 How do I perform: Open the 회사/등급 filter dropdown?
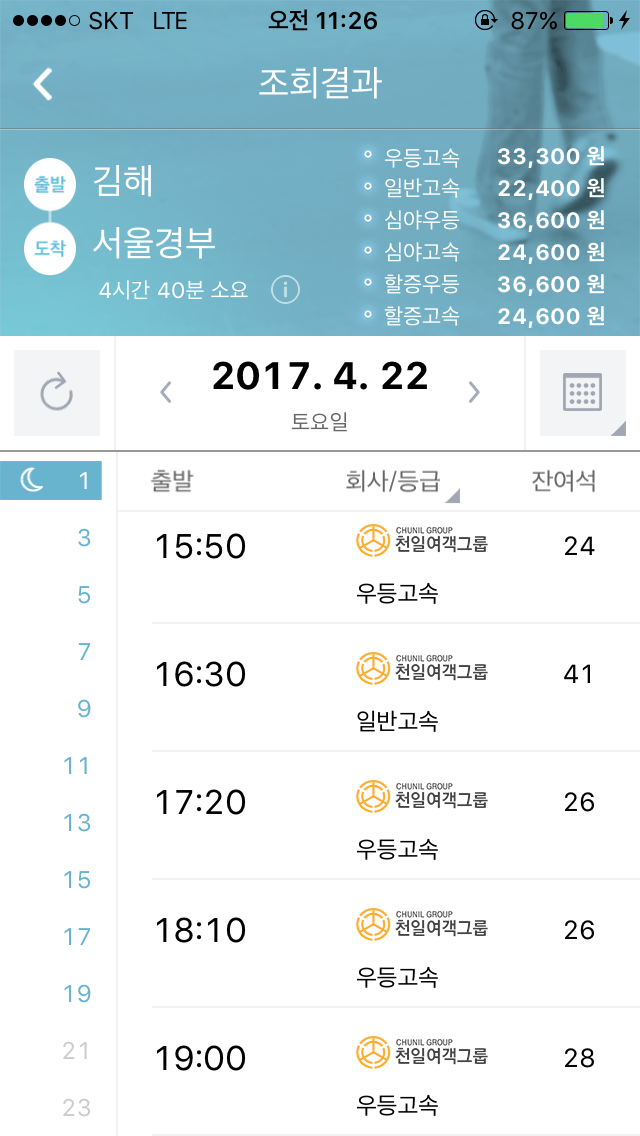click(402, 482)
